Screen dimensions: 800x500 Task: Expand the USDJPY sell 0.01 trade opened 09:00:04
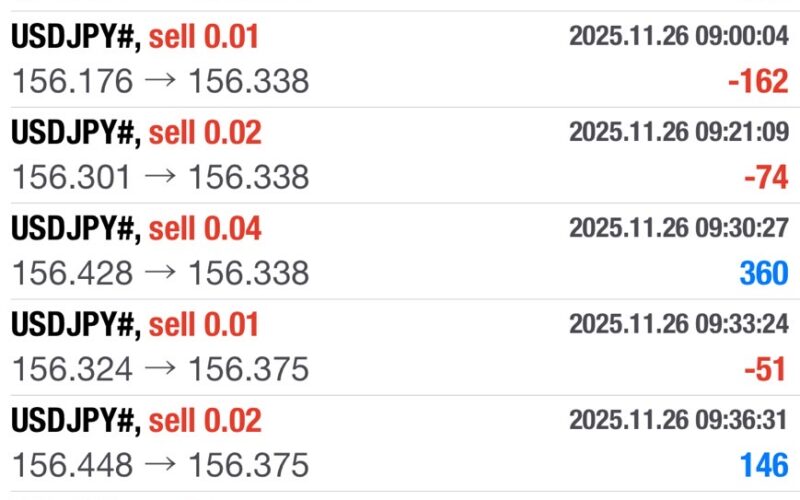400,59
